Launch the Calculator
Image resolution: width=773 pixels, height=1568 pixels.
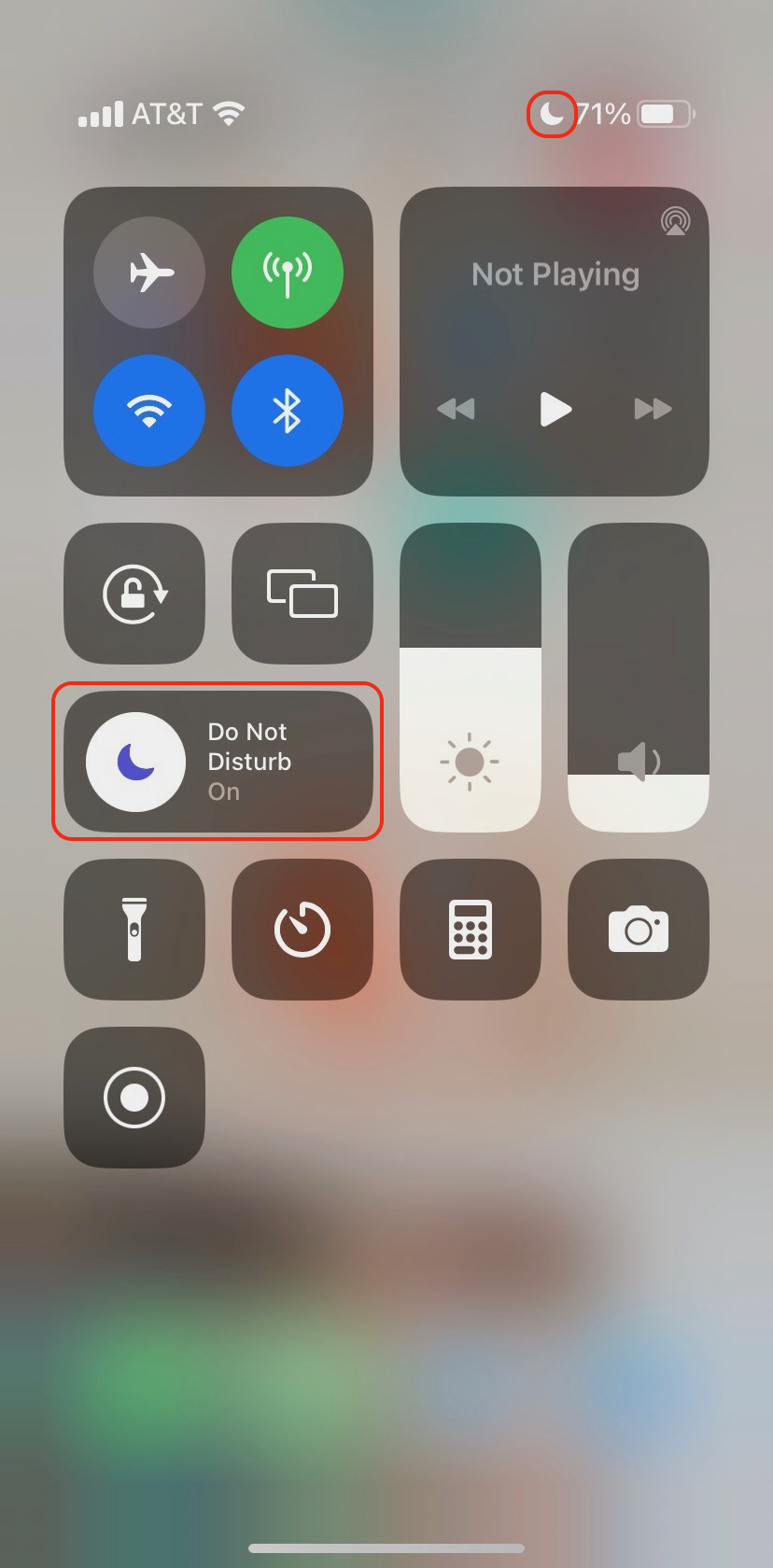tap(470, 930)
